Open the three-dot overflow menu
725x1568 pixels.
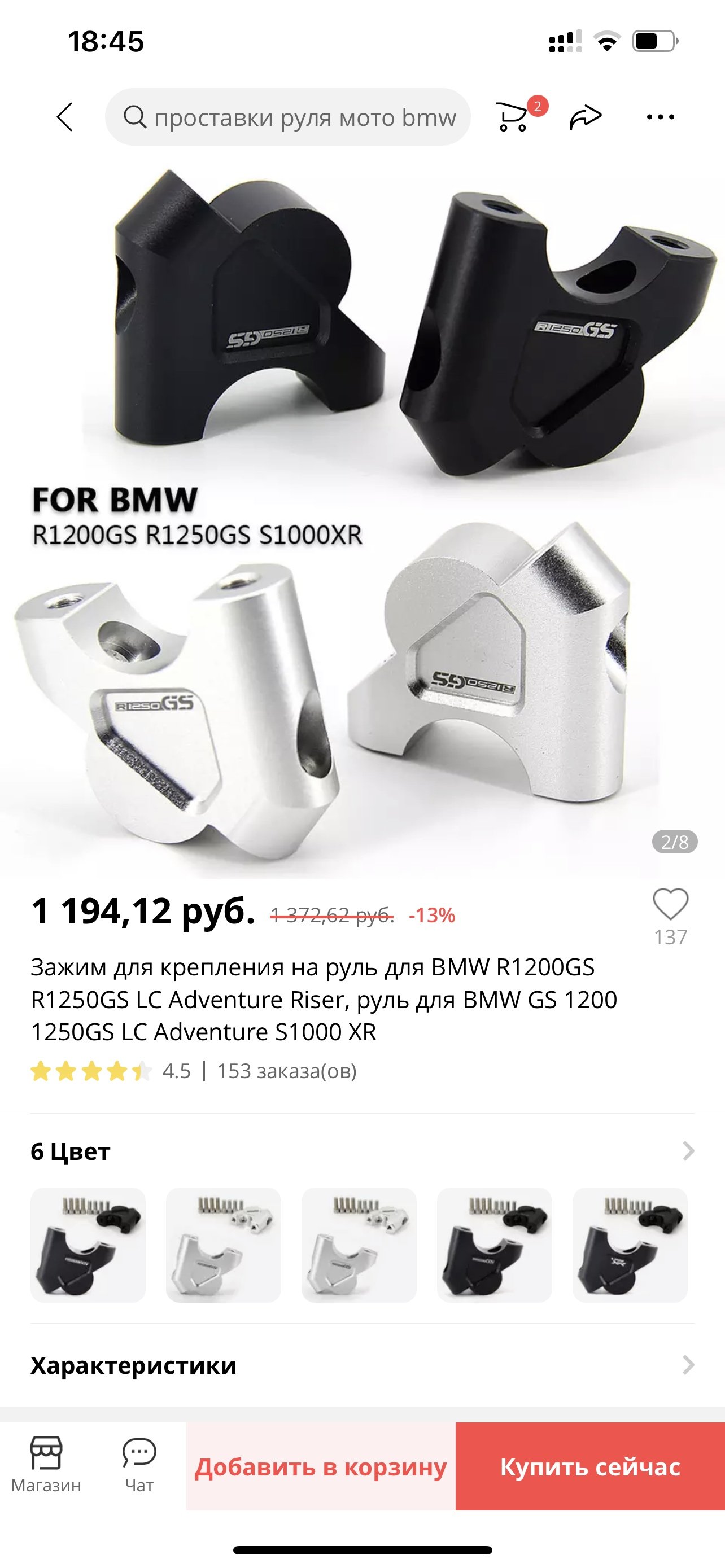point(660,117)
